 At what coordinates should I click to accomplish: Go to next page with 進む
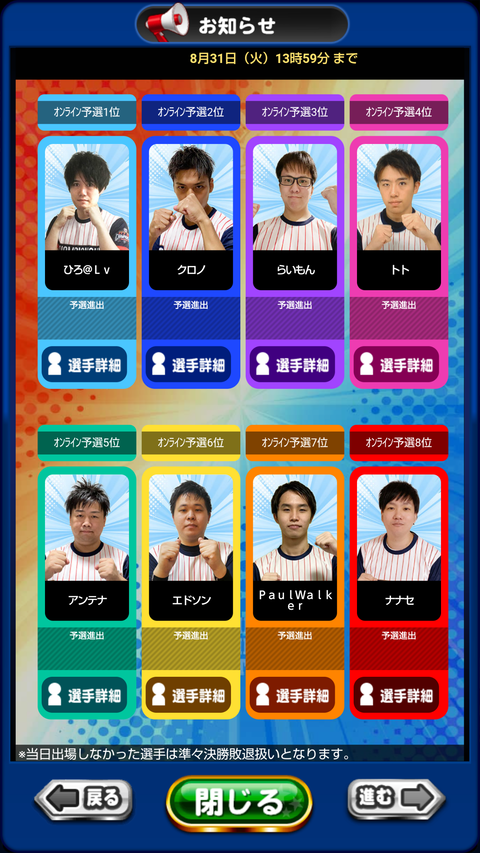pos(397,799)
